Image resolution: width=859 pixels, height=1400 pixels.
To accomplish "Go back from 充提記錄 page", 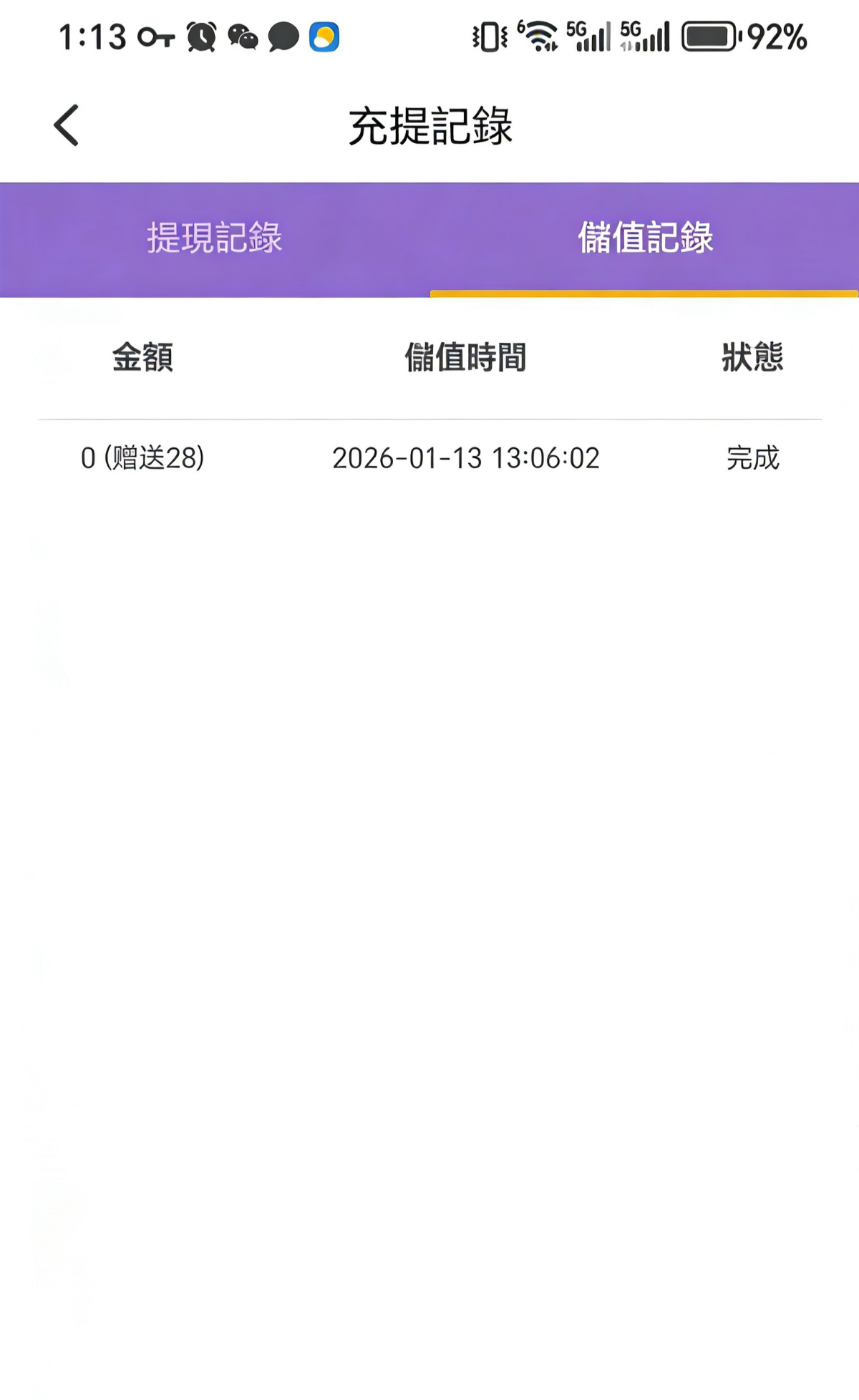I will point(67,126).
